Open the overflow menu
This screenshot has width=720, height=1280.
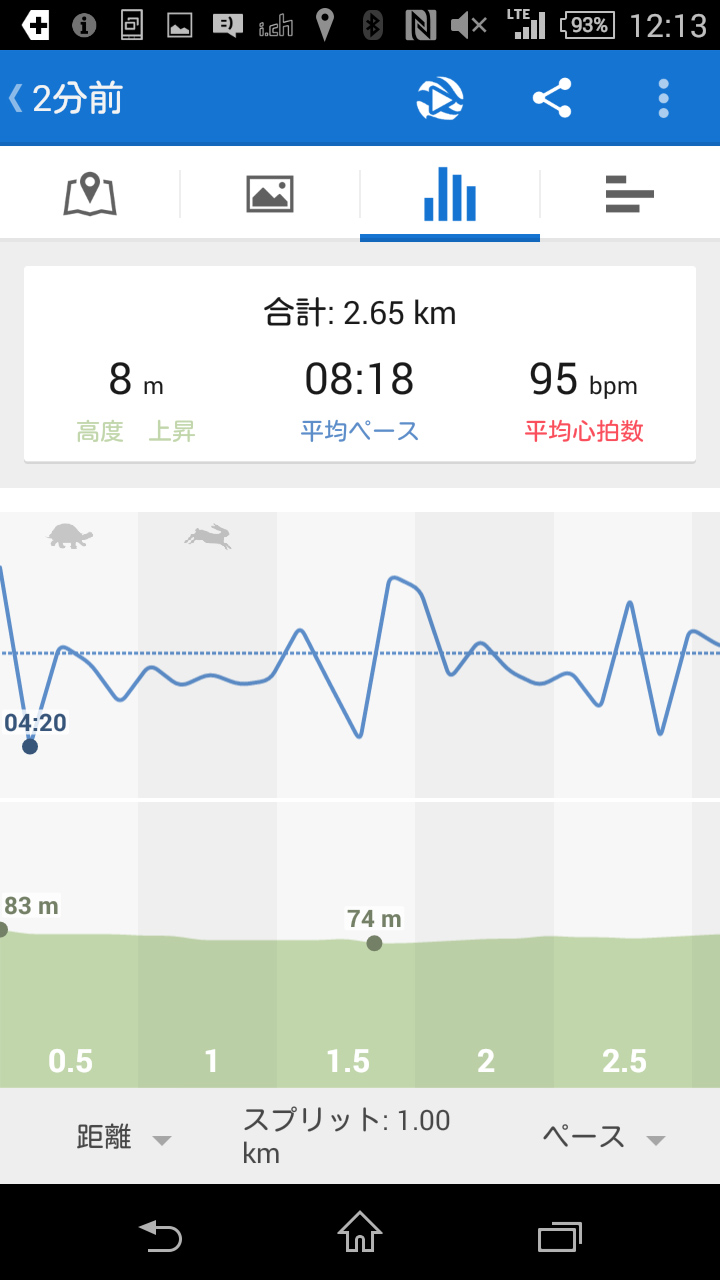663,99
